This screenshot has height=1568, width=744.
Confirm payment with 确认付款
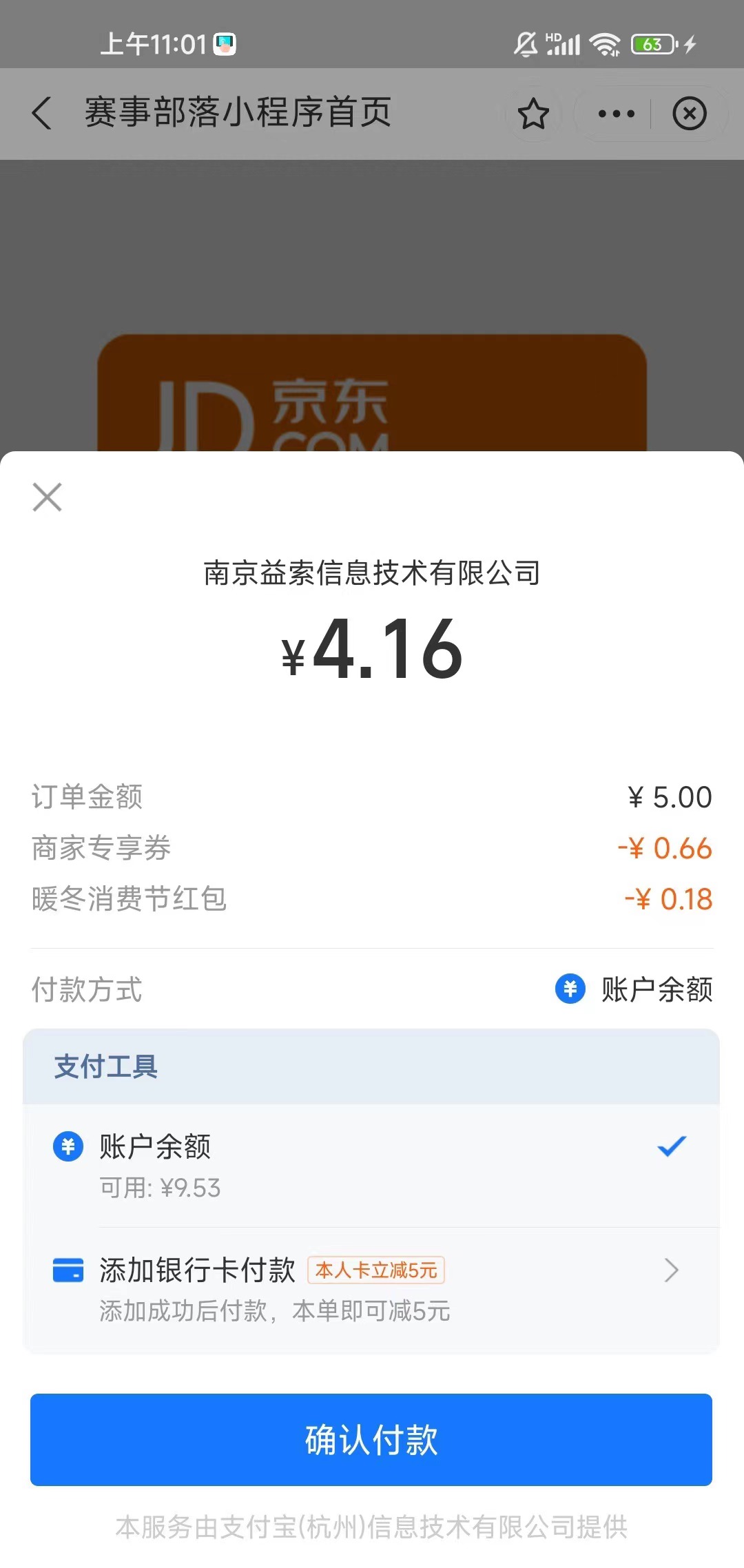371,1439
